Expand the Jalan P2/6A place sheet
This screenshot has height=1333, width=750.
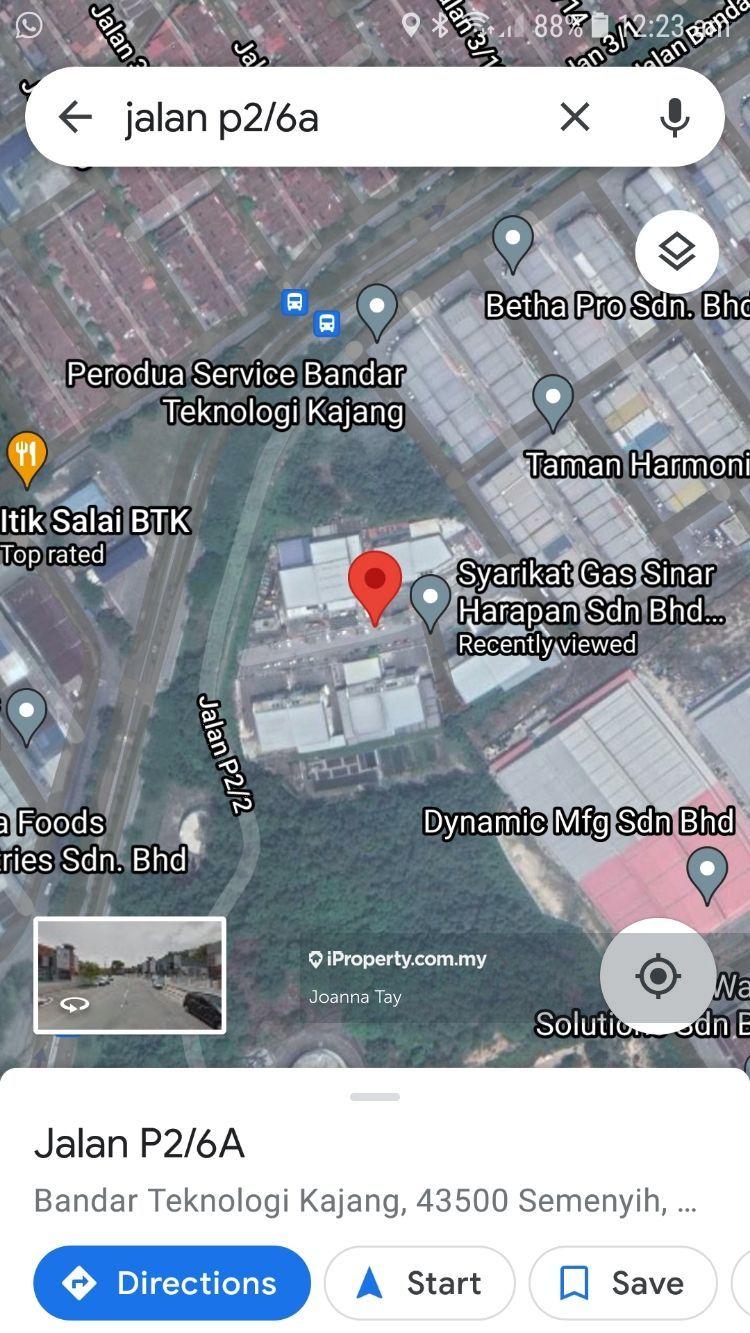coord(375,1097)
